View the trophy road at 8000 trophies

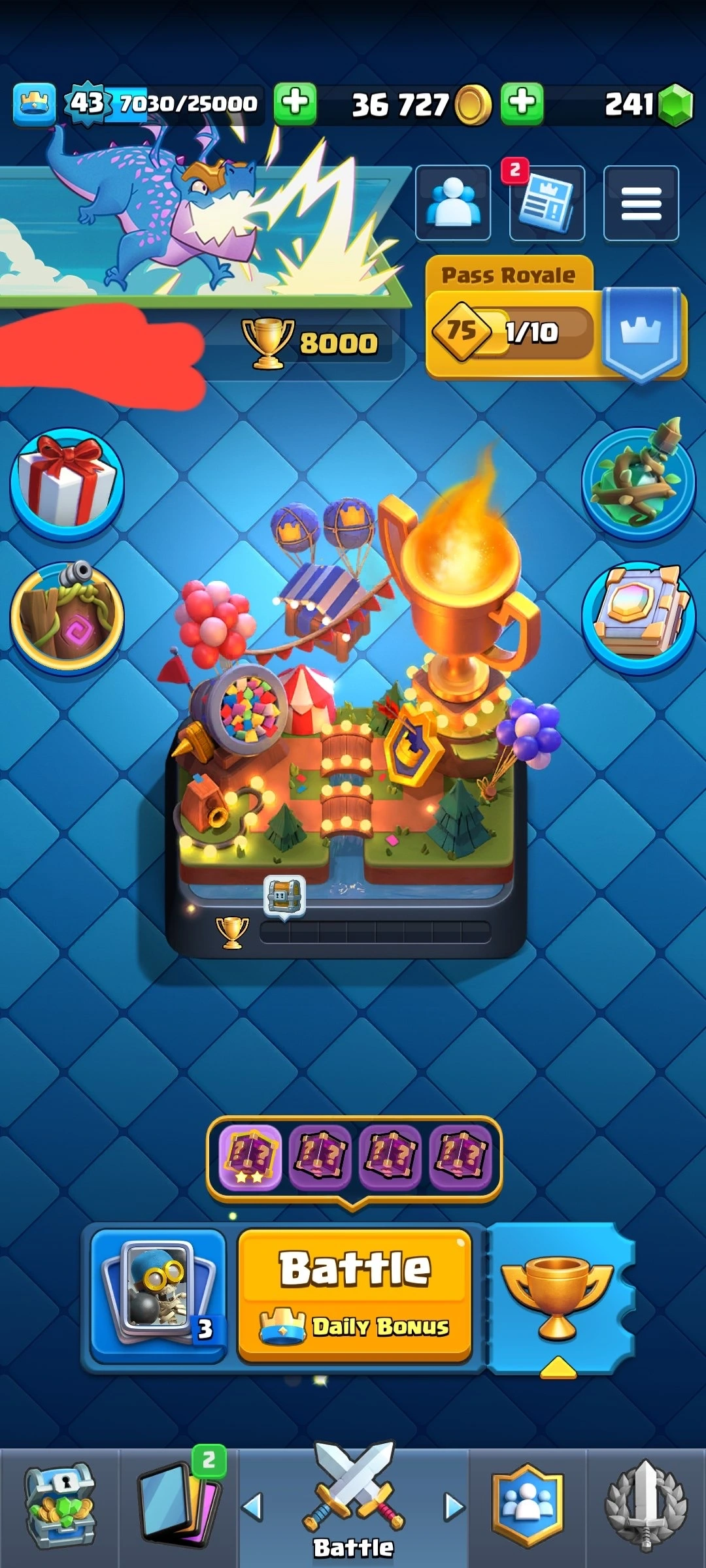pos(312,342)
